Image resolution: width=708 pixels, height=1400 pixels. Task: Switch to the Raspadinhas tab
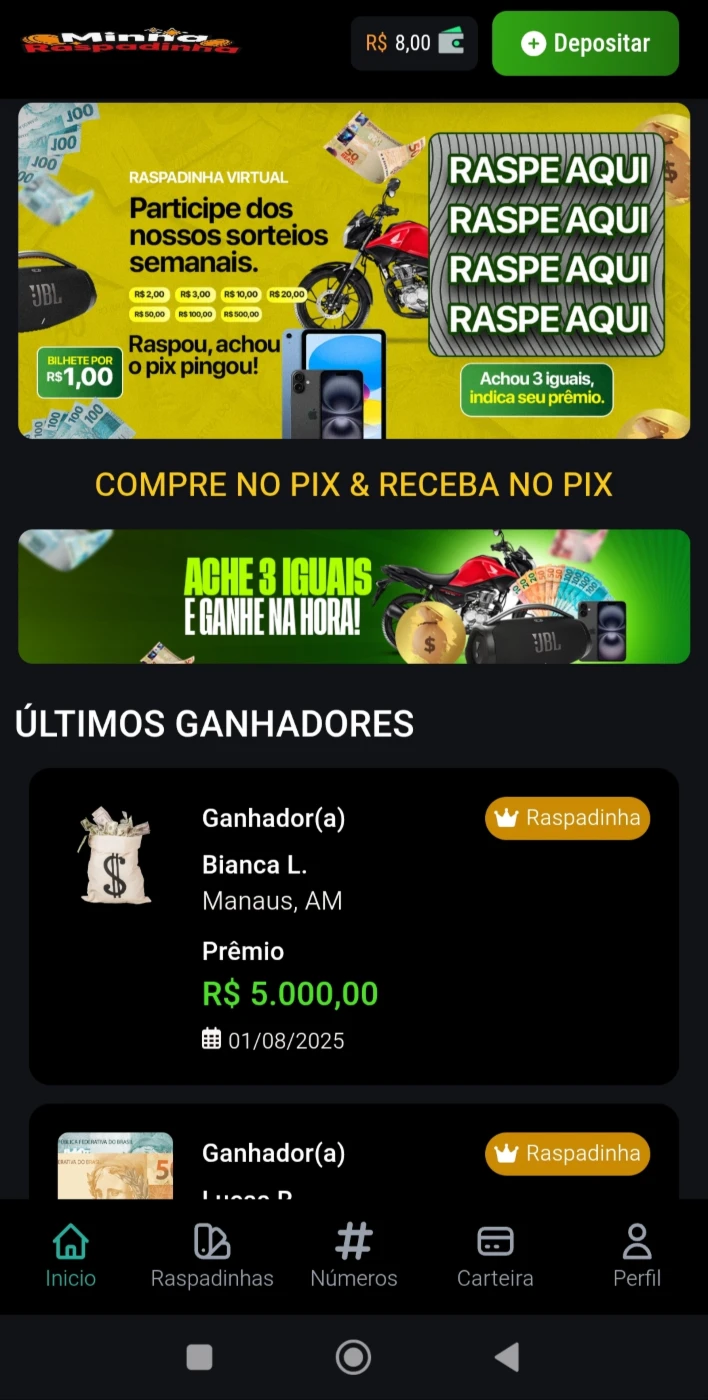pyautogui.click(x=212, y=1256)
